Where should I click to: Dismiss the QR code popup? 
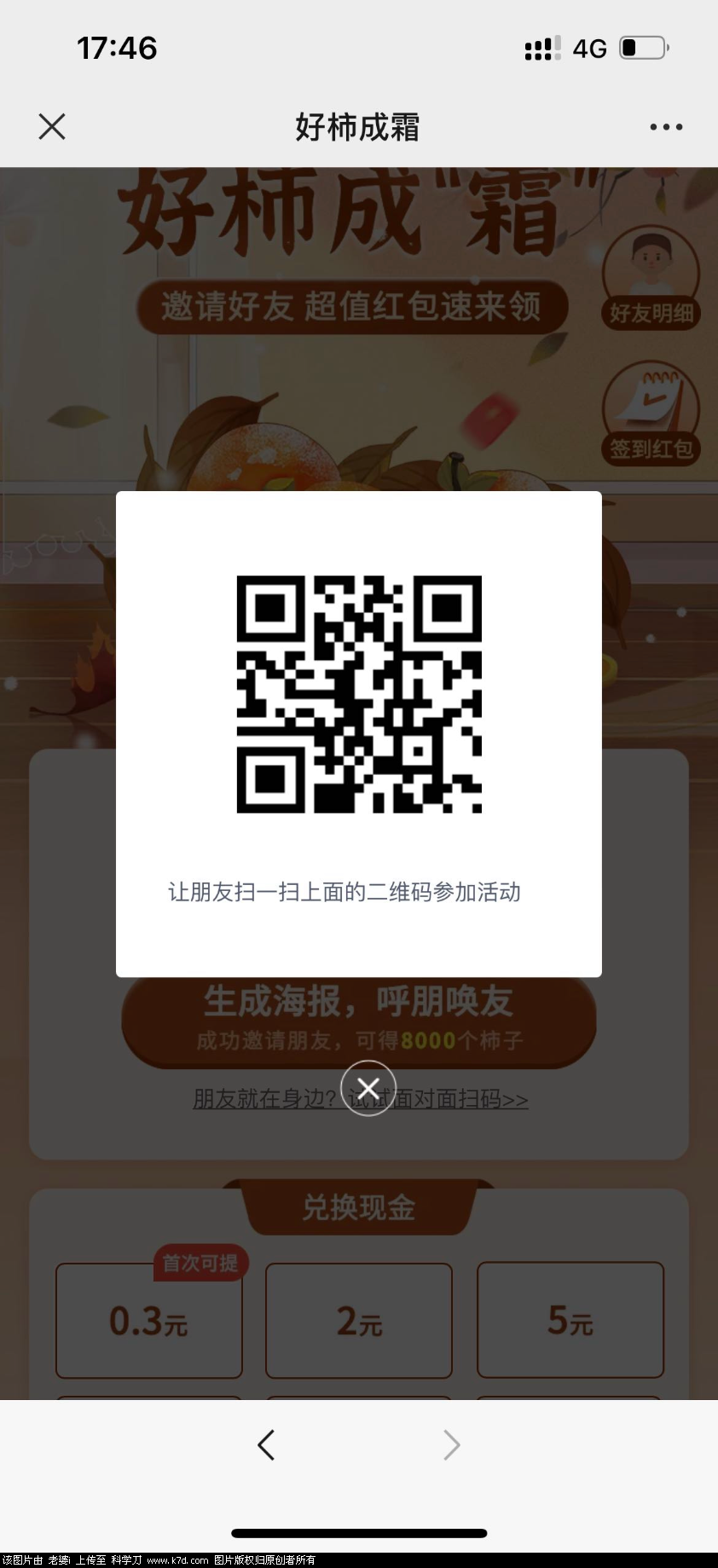368,1088
